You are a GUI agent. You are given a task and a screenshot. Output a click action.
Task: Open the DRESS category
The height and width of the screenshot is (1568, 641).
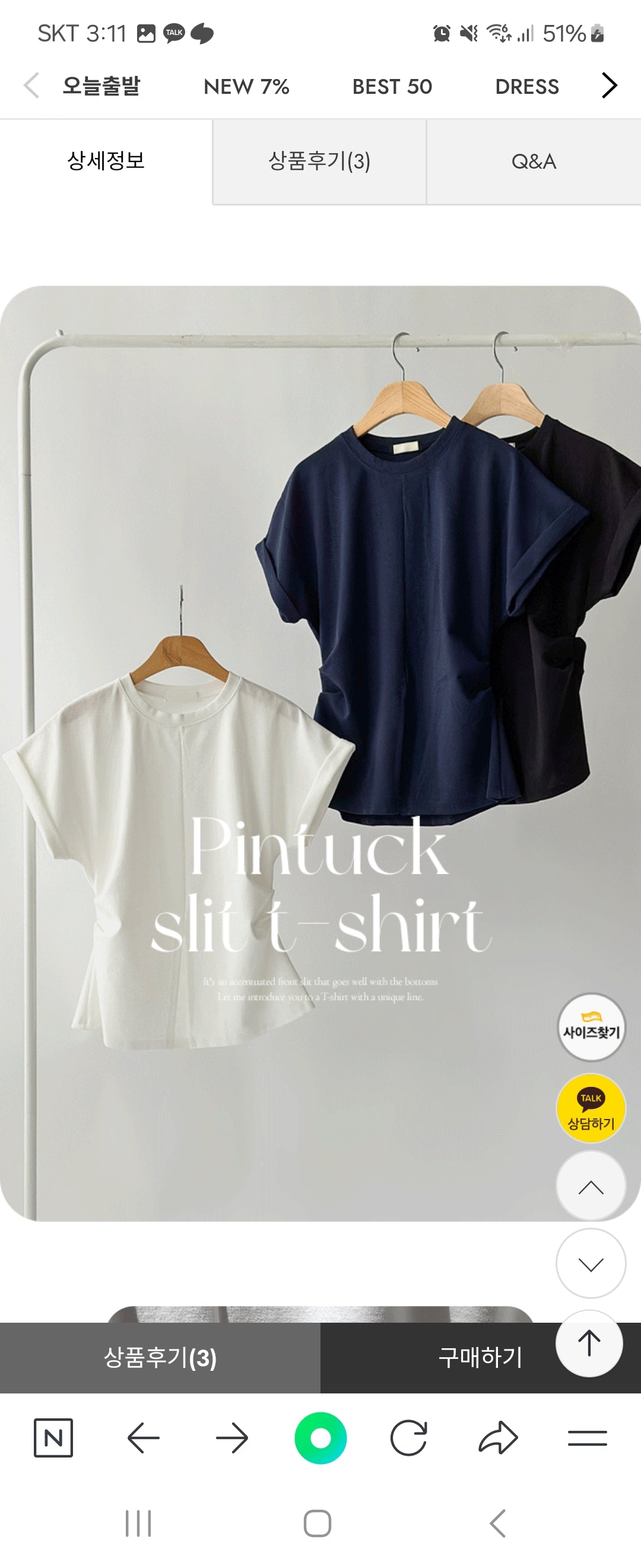526,87
